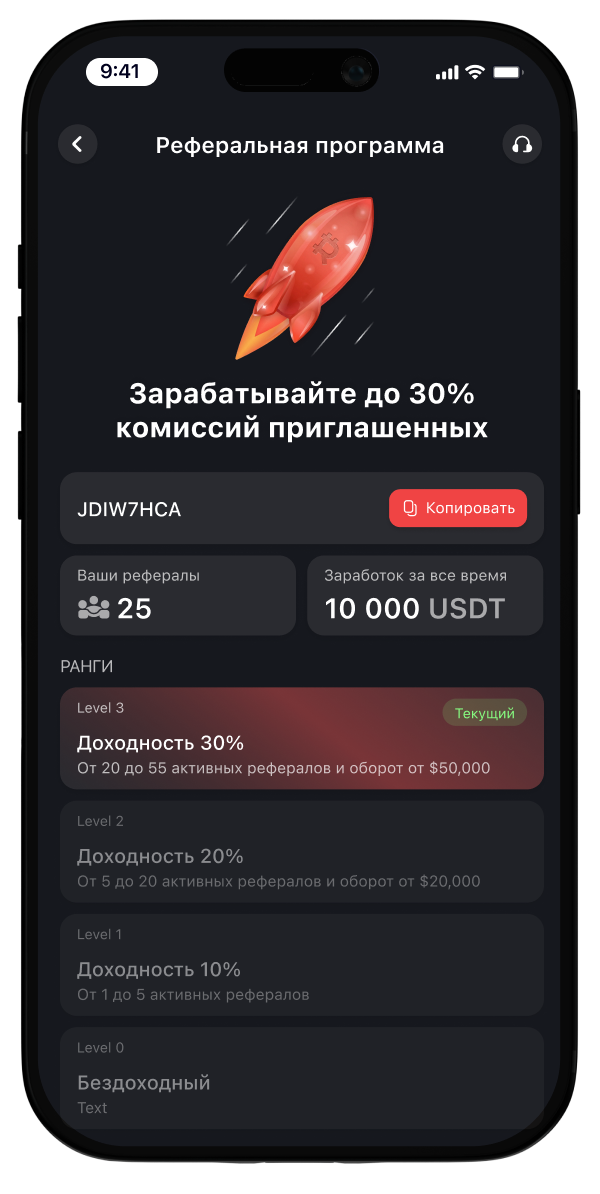The height and width of the screenshot is (1194, 600).
Task: Open the Level 2 Доходность 20% rank
Action: (x=301, y=852)
